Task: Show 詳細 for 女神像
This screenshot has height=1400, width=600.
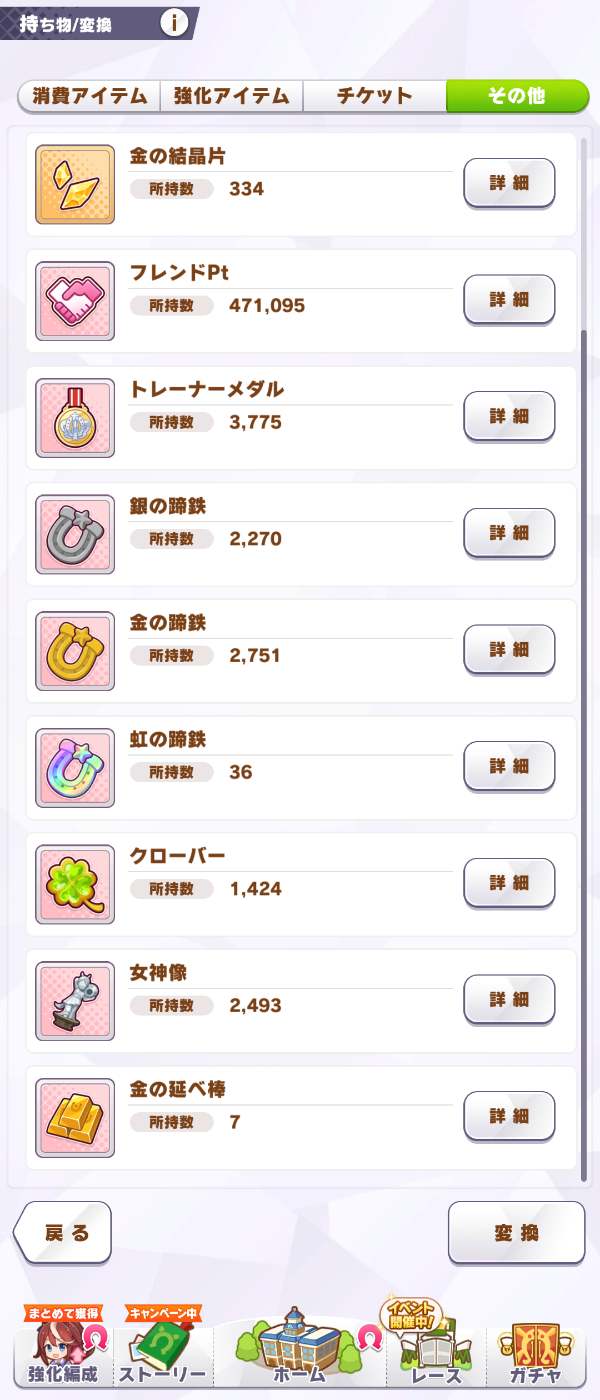Action: click(509, 1000)
